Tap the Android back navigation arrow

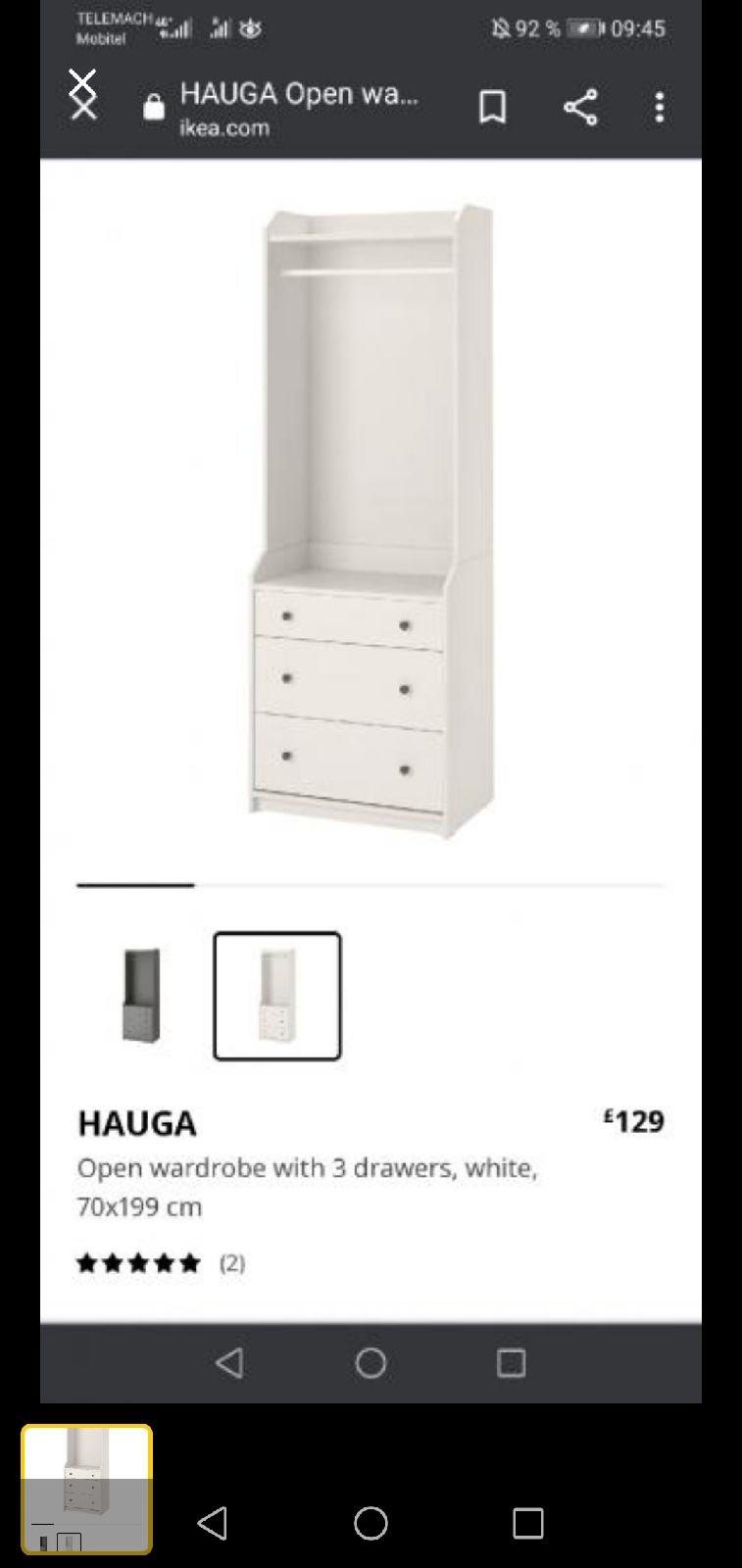coord(230,1361)
